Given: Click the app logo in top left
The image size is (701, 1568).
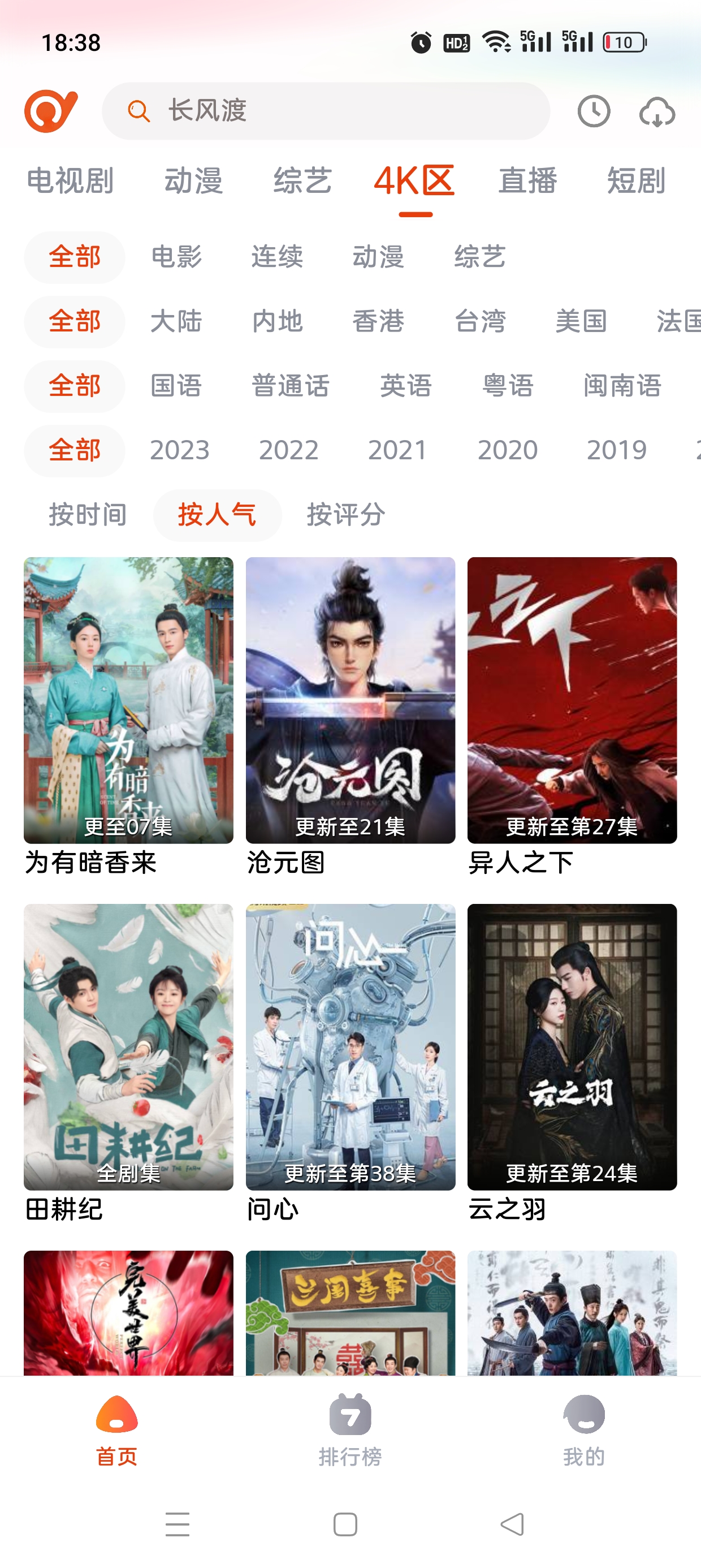Looking at the screenshot, I should coord(51,111).
